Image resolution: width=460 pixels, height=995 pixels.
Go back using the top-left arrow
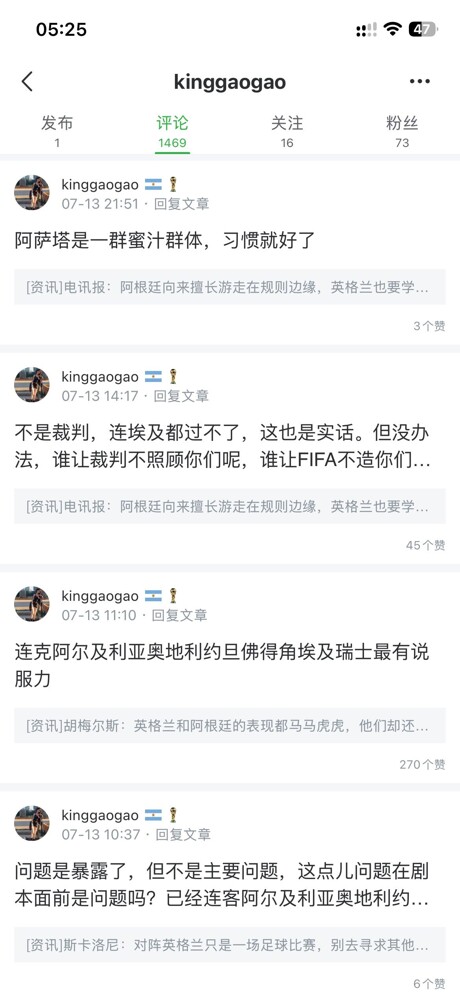point(27,82)
